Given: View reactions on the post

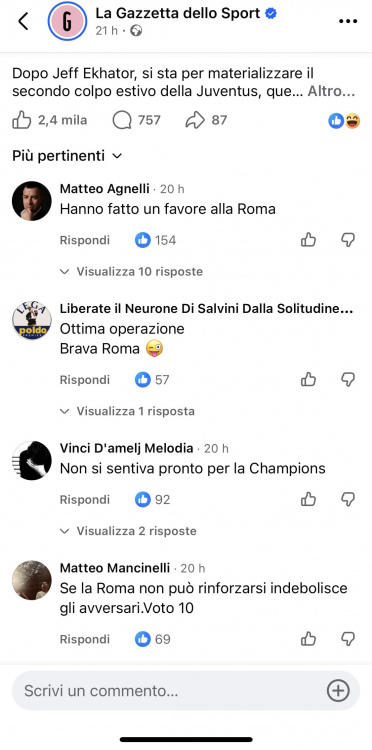Looking at the screenshot, I should pos(344,121).
